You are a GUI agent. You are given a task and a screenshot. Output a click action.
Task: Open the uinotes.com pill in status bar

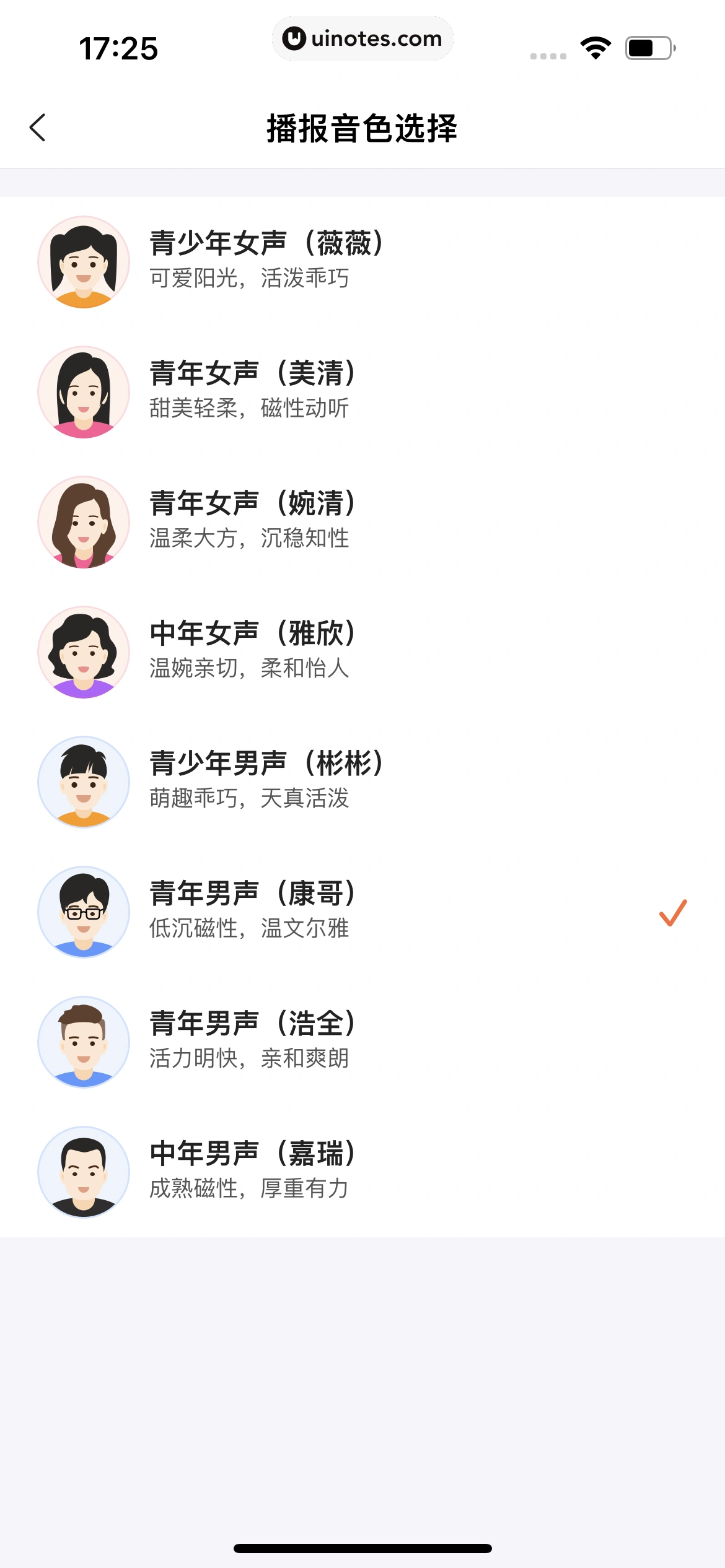(362, 38)
